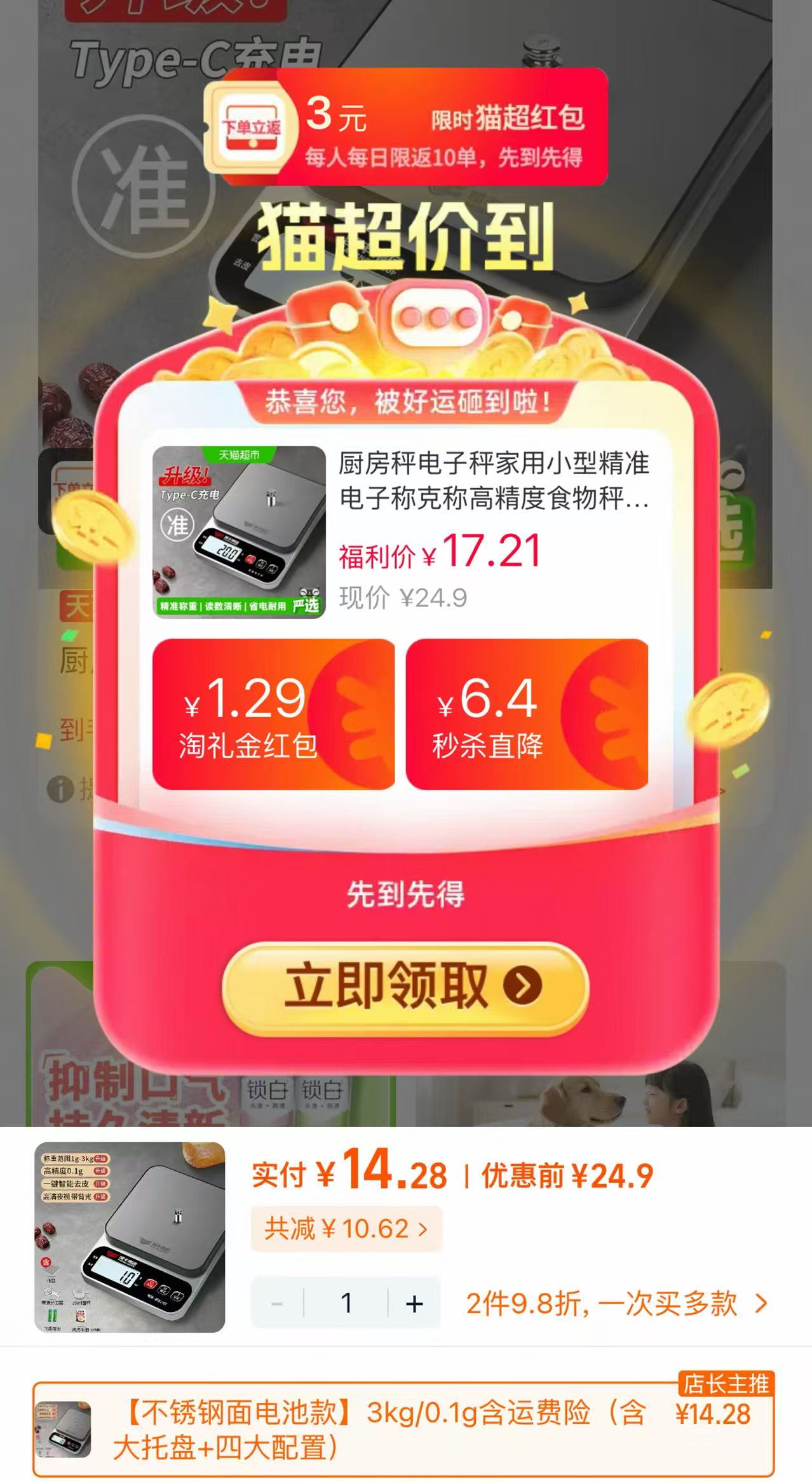The width and height of the screenshot is (812, 1481).
Task: Select the ¥1.29 淘礼金红包 coupon
Action: (x=273, y=714)
